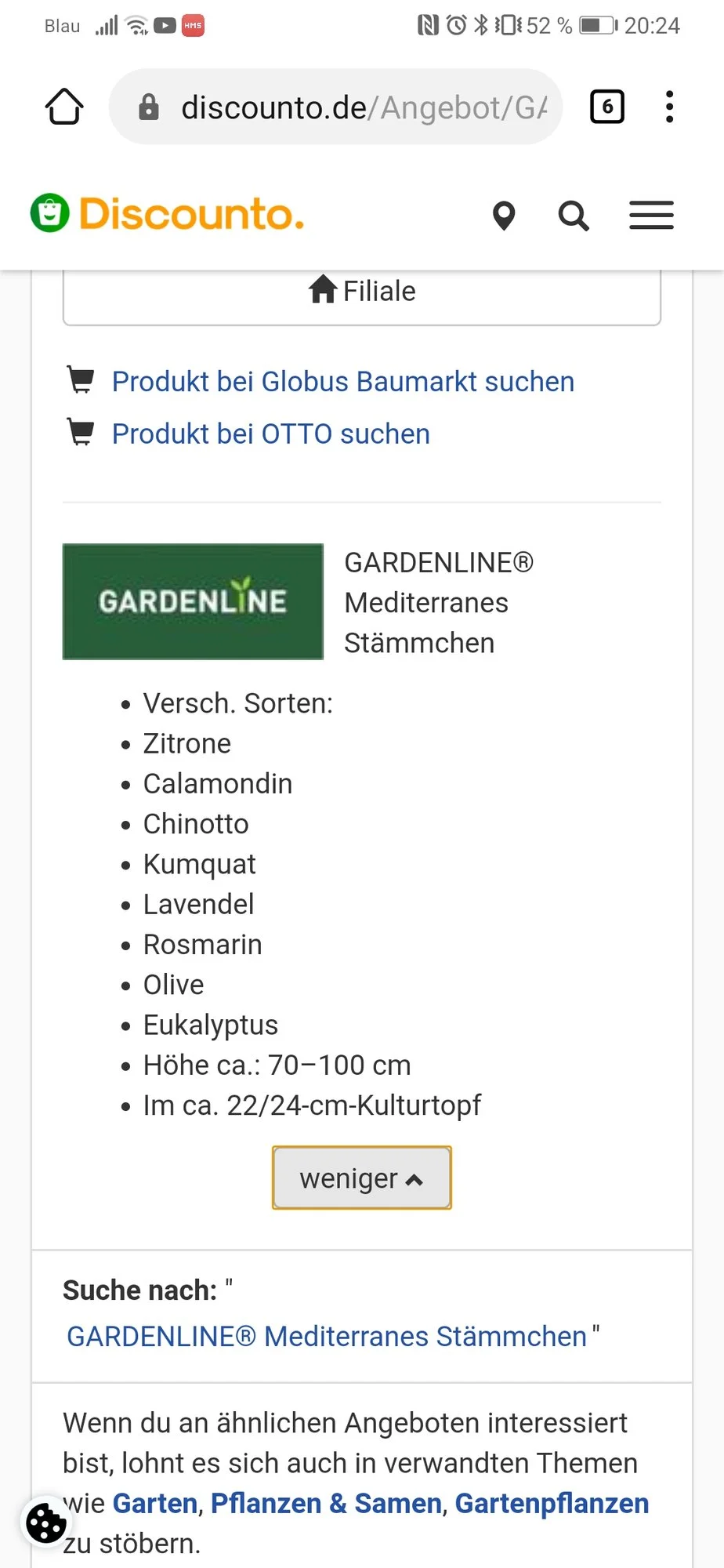Open the cookie settings icon

(x=46, y=1523)
